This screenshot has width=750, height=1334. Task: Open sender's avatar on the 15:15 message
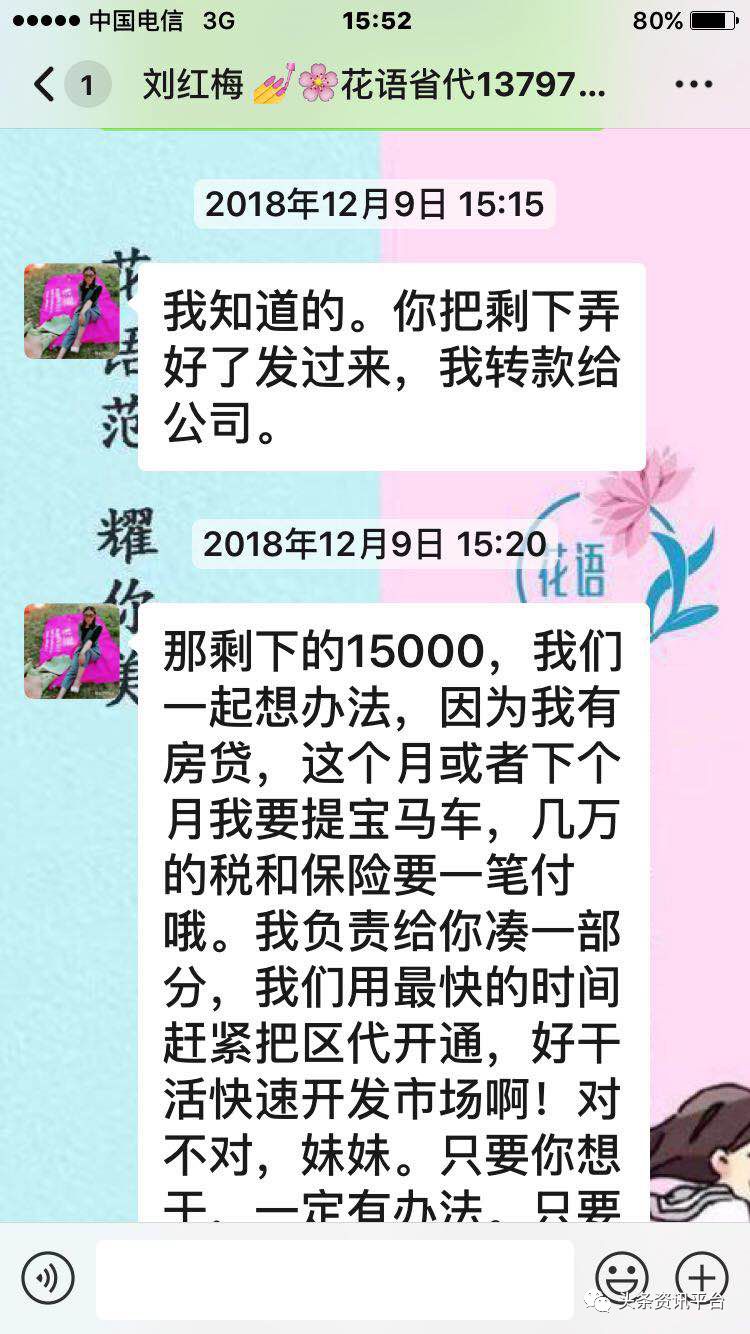[x=72, y=311]
